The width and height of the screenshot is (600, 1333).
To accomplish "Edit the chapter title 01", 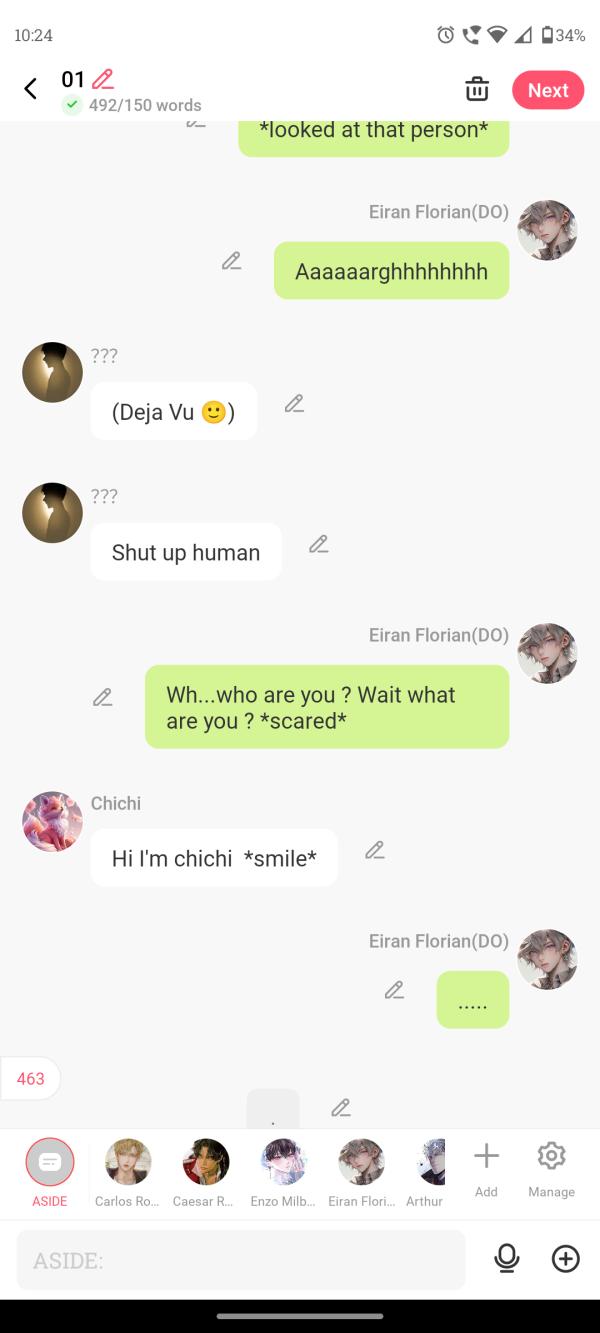I will click(x=102, y=79).
